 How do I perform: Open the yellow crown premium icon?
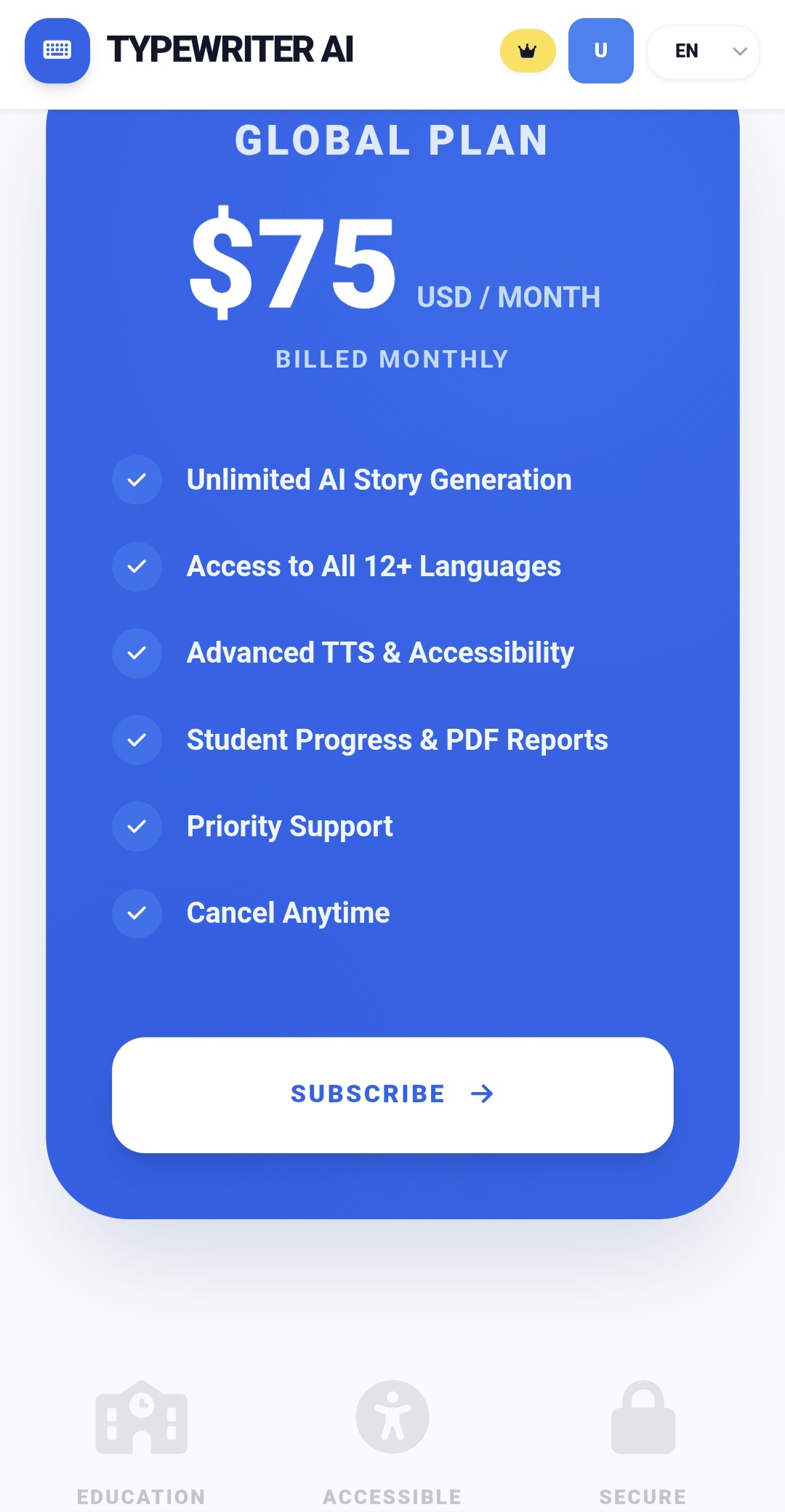[528, 51]
